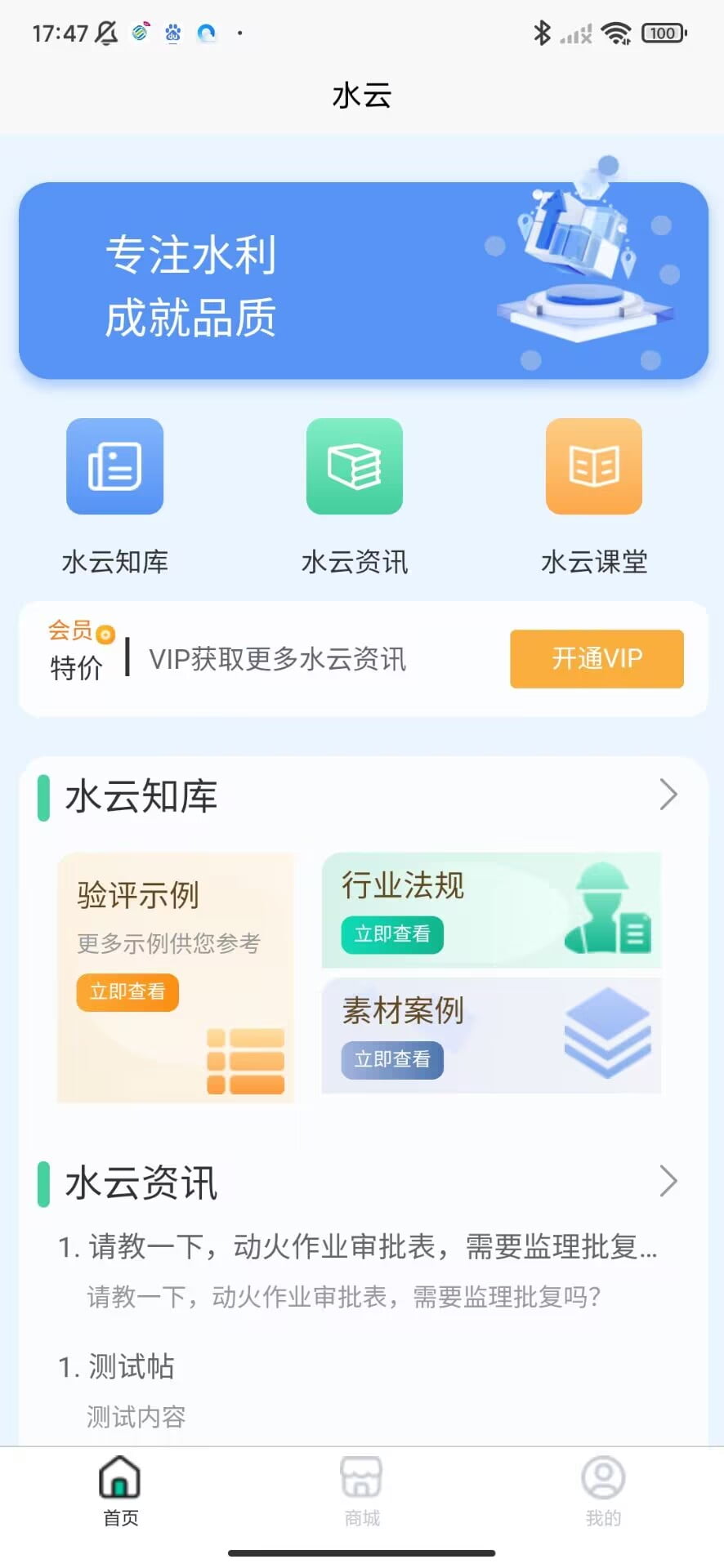Open the 水云课堂 classroom icon
724x1568 pixels.
pyautogui.click(x=593, y=466)
